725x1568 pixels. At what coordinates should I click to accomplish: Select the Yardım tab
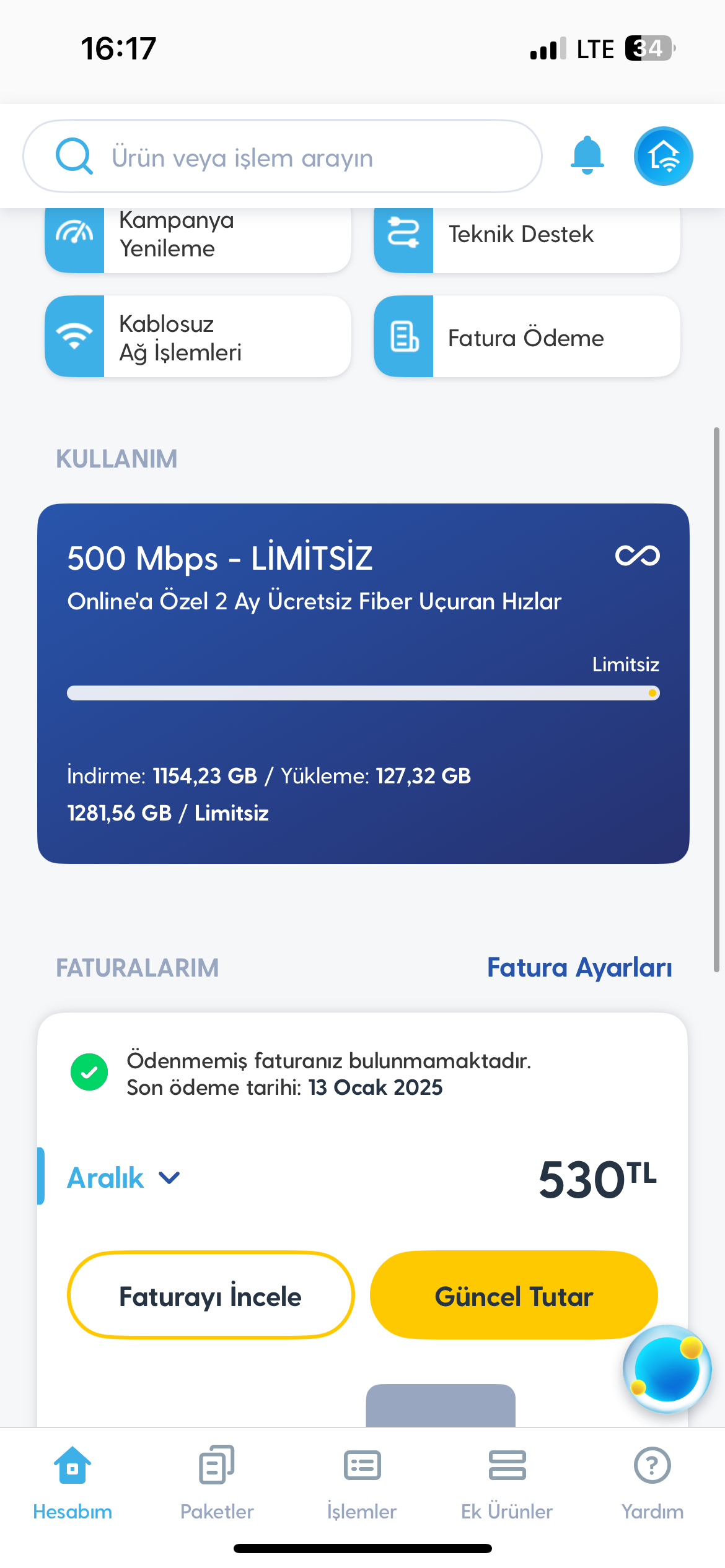pyautogui.click(x=652, y=1483)
